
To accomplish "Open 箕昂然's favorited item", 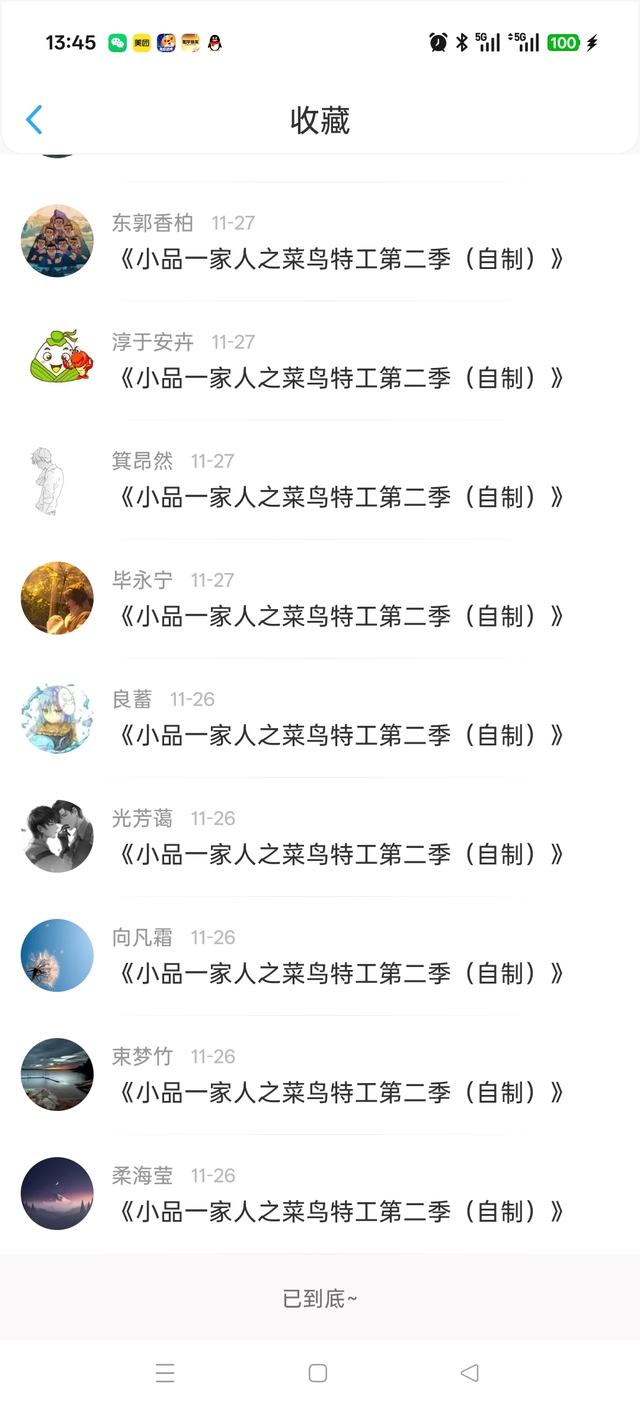I will 340,497.
